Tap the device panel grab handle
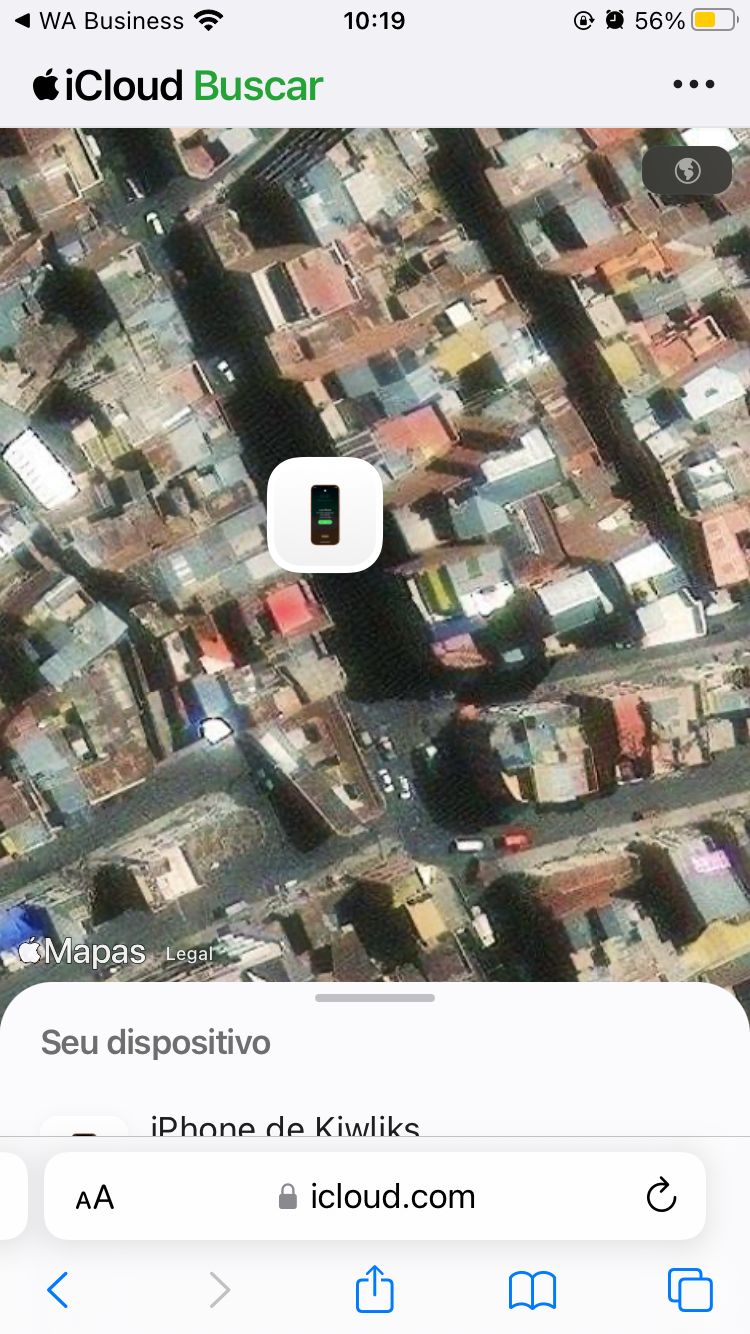750x1334 pixels. pos(375,997)
